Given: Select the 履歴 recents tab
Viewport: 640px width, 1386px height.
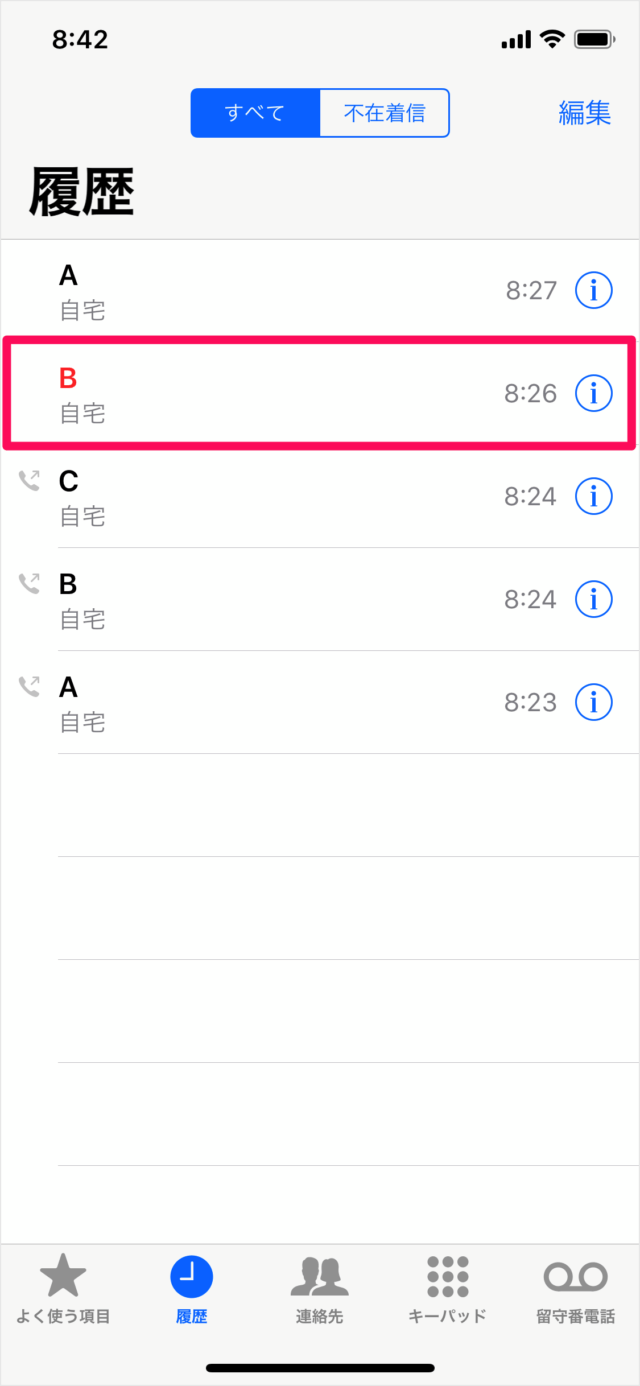Looking at the screenshot, I should (191, 1290).
